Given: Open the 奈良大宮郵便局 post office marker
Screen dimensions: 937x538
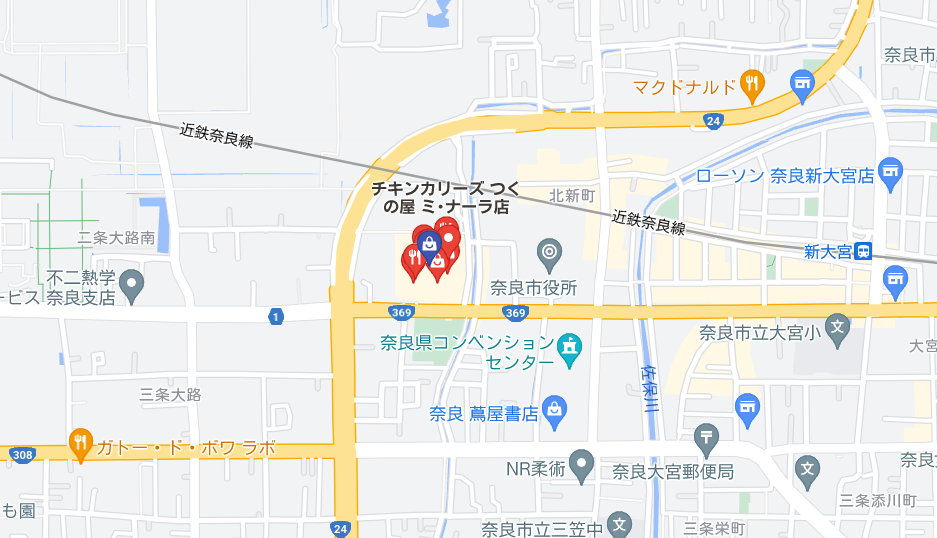Looking at the screenshot, I should tap(706, 437).
